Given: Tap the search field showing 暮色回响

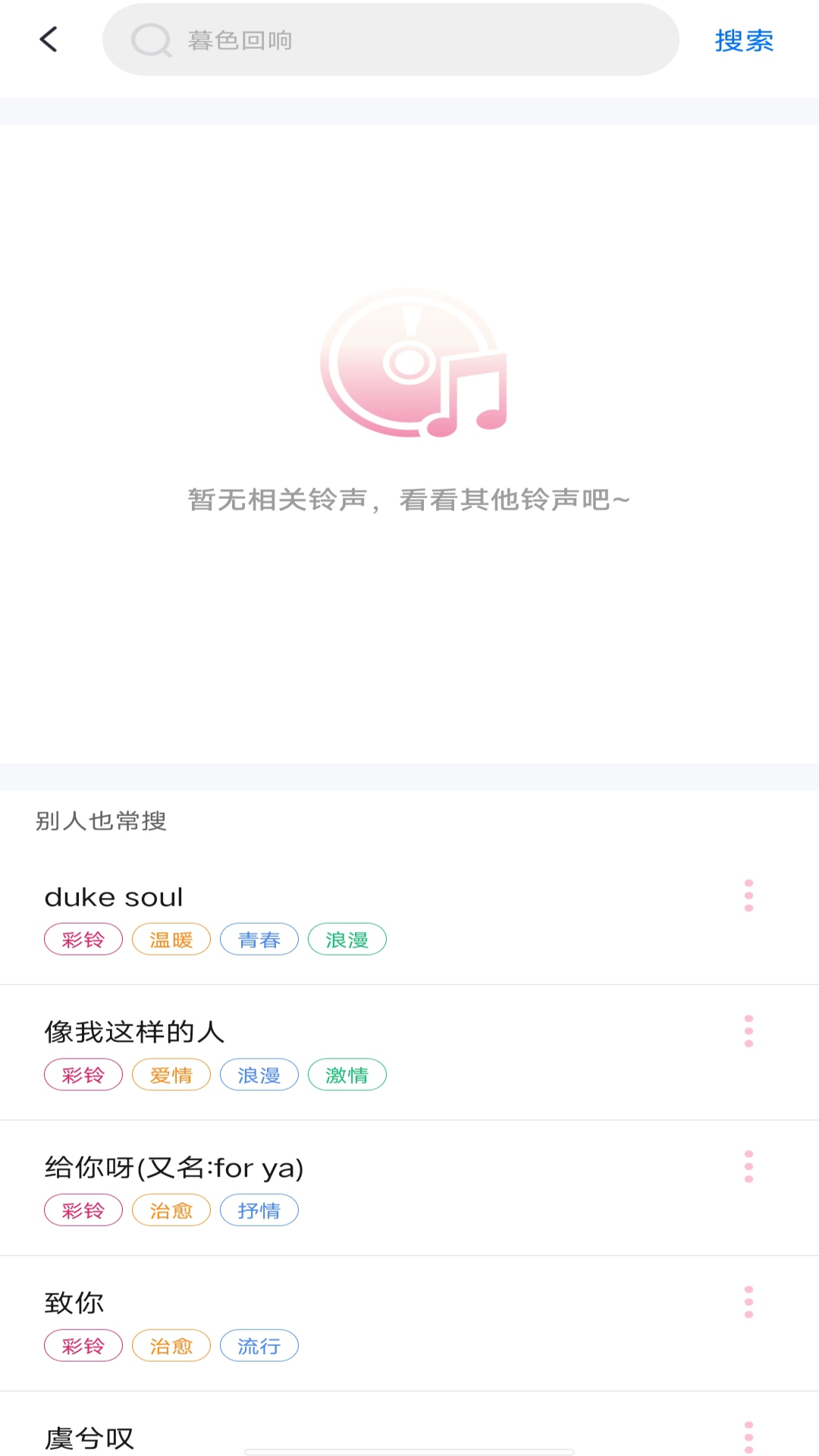Looking at the screenshot, I should coord(391,39).
